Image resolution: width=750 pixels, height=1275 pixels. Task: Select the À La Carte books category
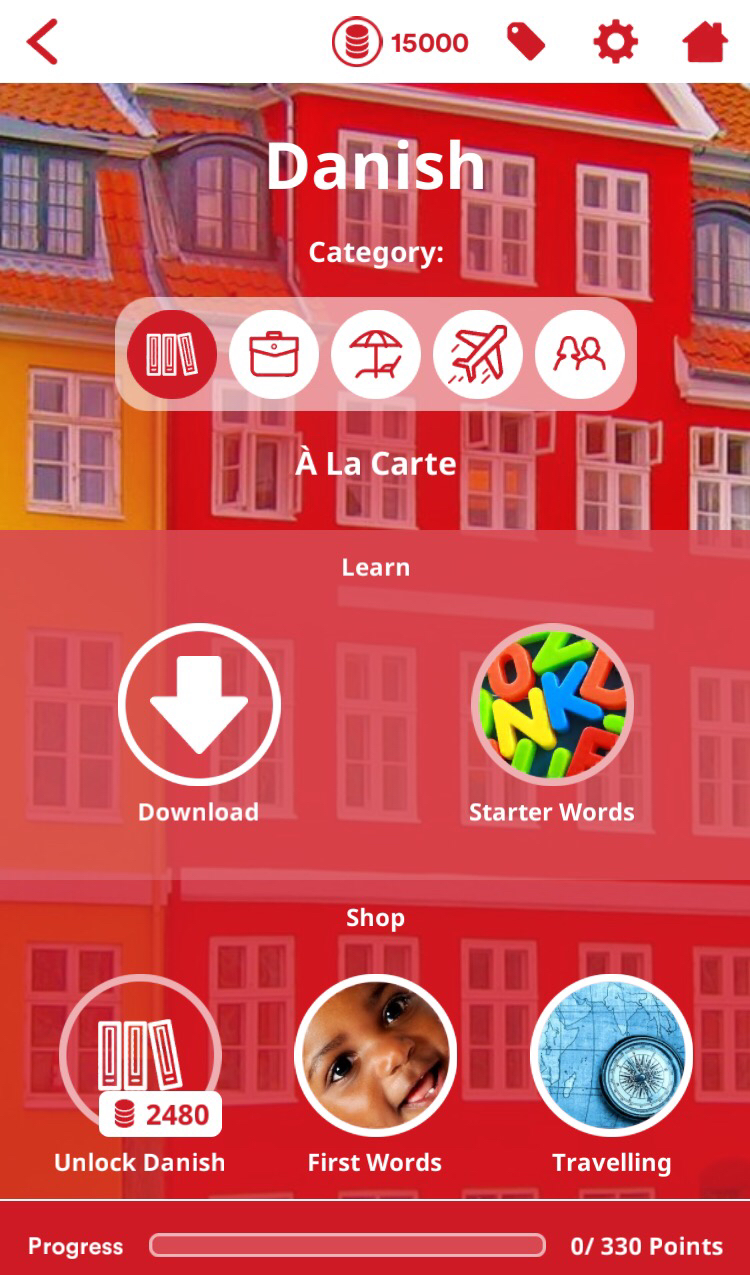(x=171, y=354)
